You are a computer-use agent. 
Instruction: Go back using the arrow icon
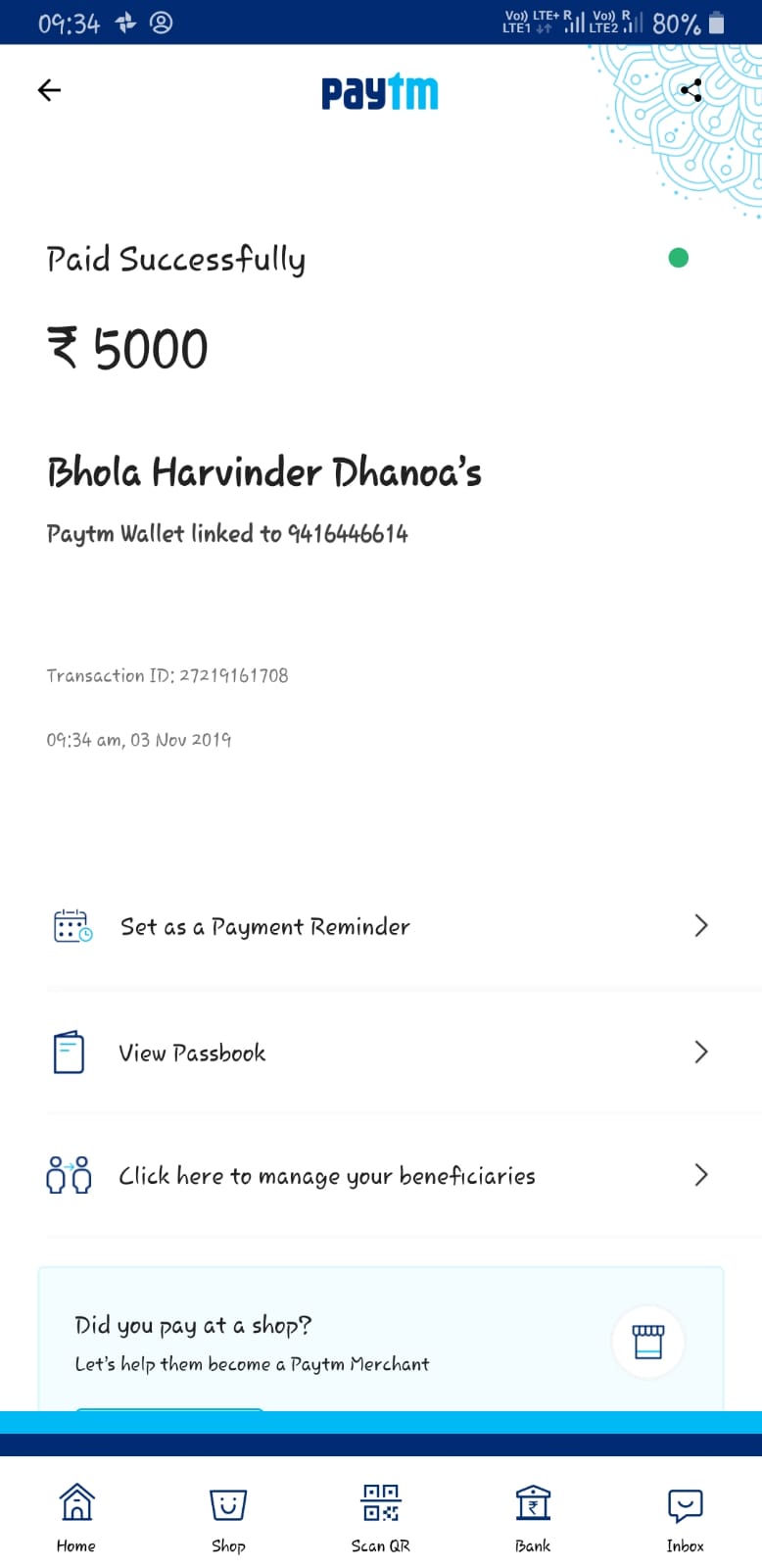coord(49,91)
